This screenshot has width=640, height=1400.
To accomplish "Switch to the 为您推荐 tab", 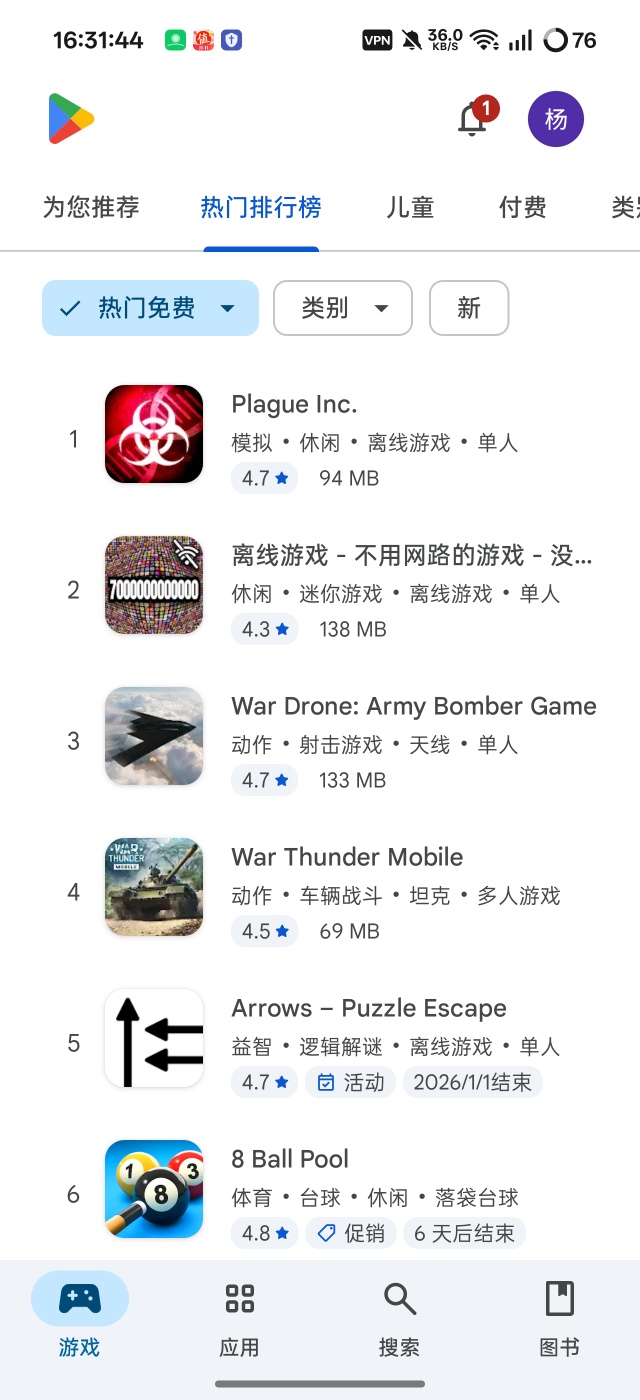I will [91, 208].
